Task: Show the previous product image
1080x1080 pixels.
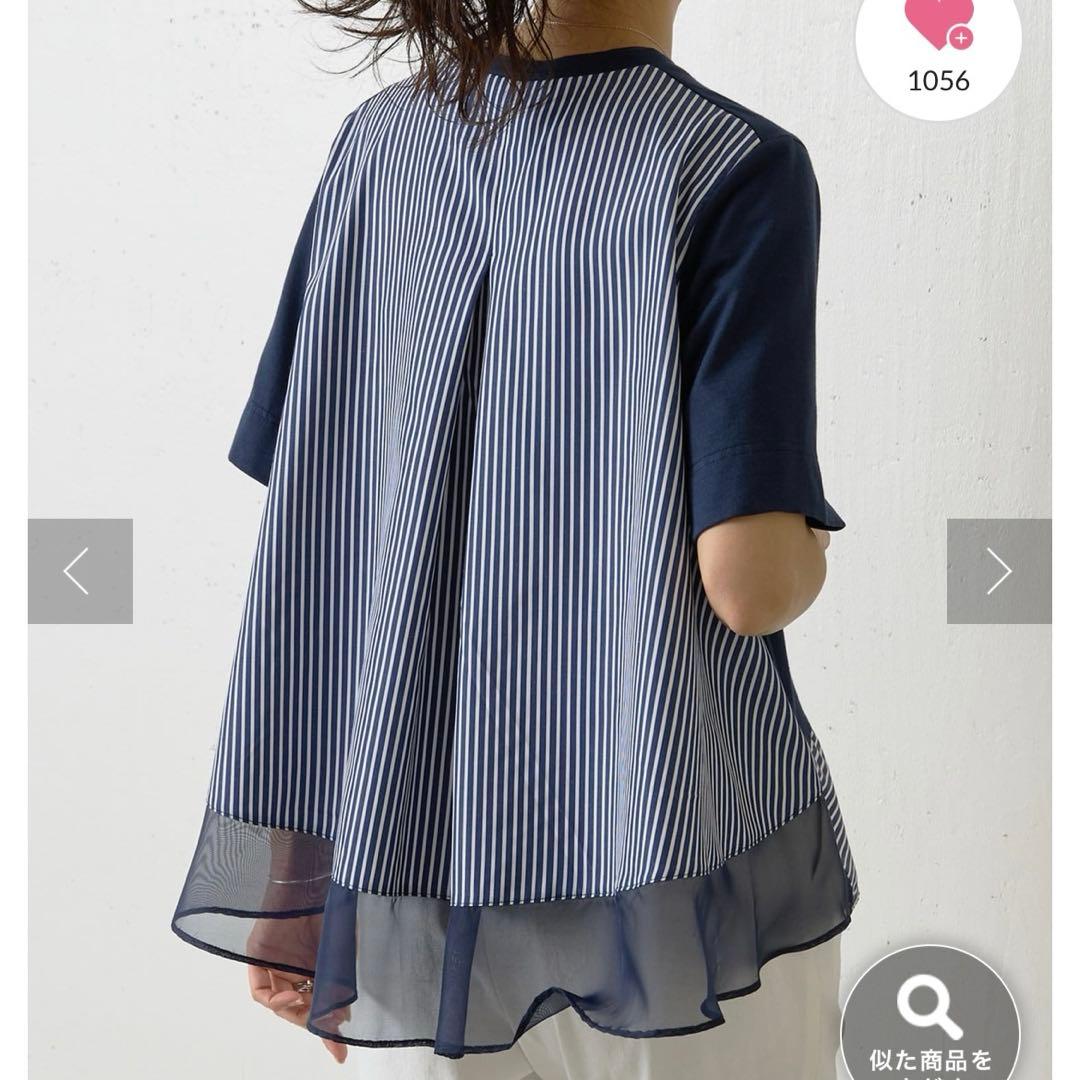Action: (x=80, y=571)
